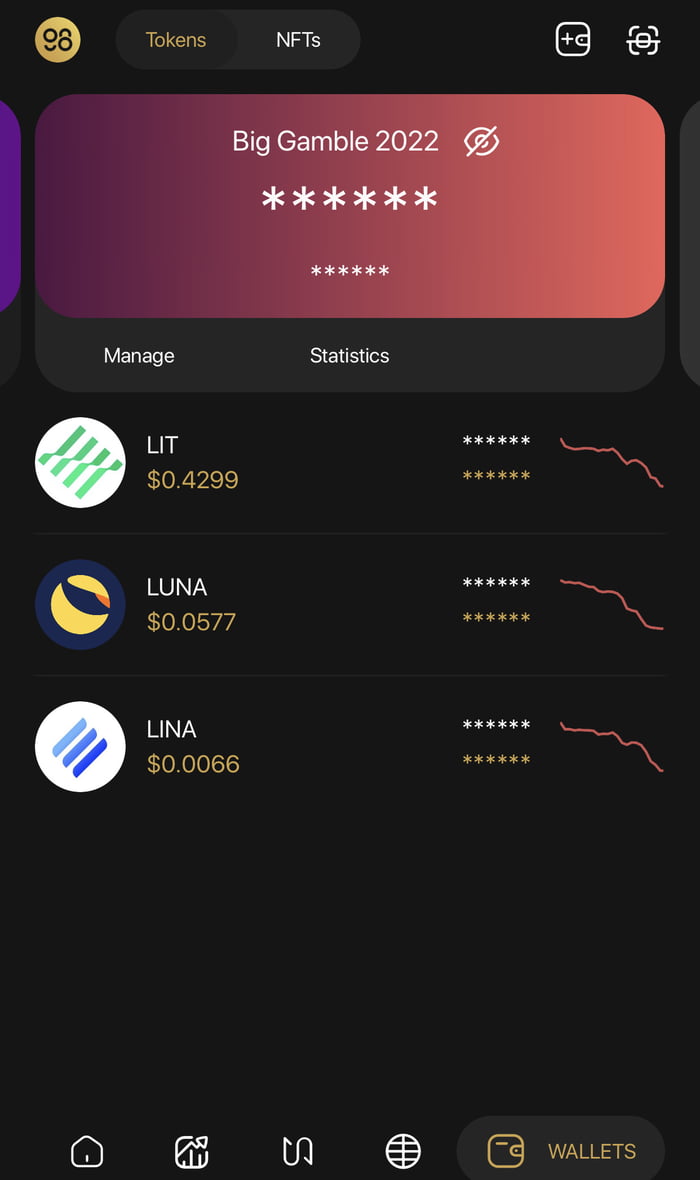View Statistics for the wallet
This screenshot has width=700, height=1180.
coord(349,356)
